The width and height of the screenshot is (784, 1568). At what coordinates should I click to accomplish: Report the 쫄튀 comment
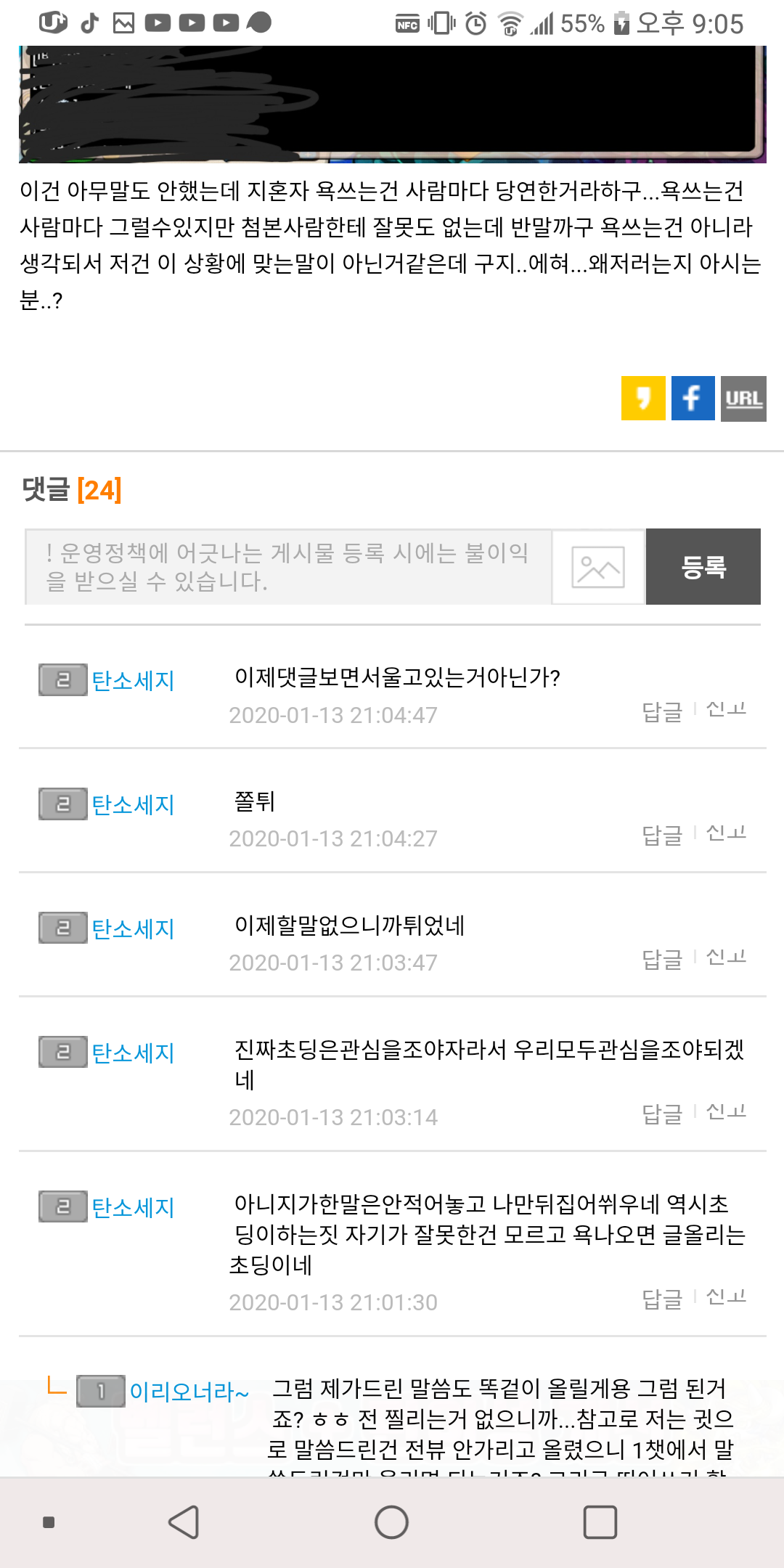pos(726,833)
